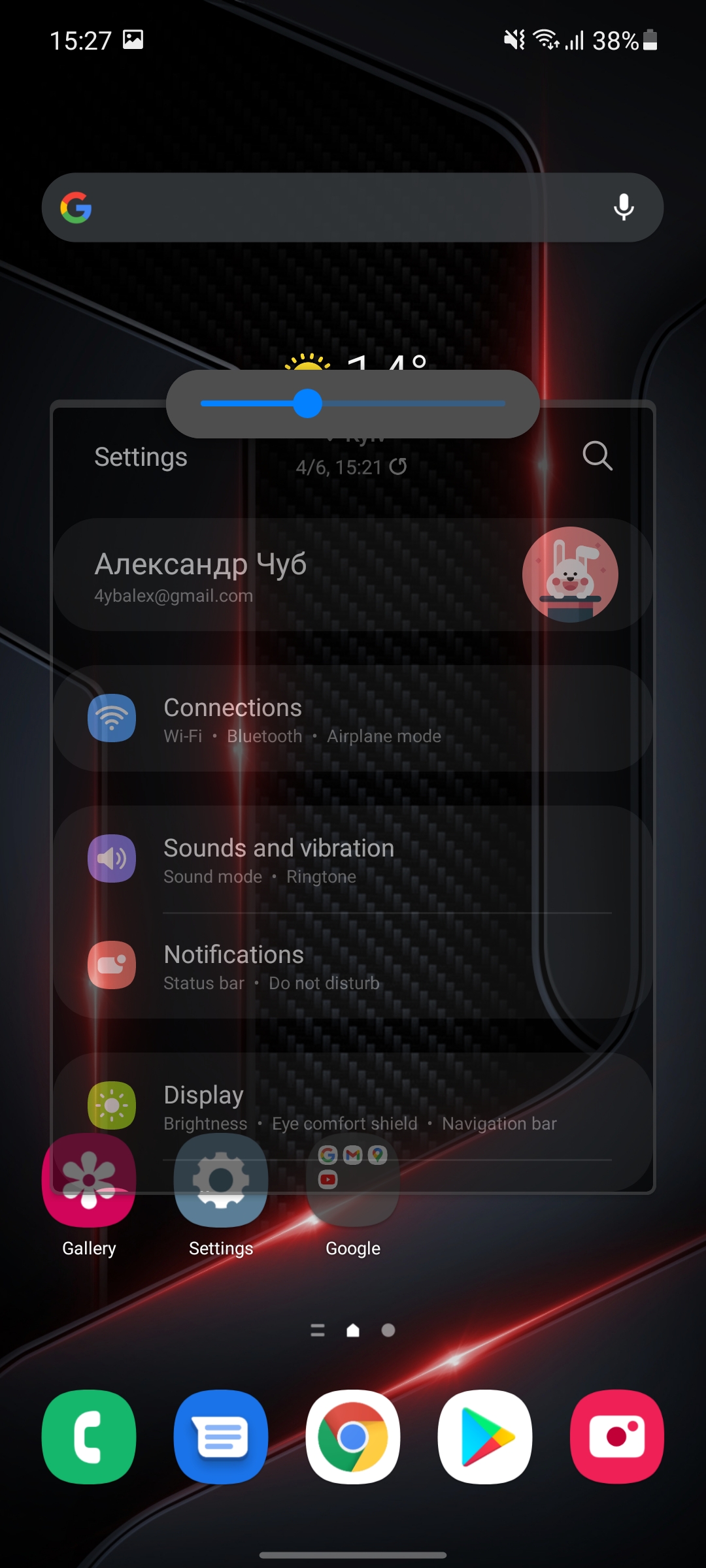Viewport: 706px width, 1568px height.
Task: Search within Settings
Action: [x=597, y=455]
